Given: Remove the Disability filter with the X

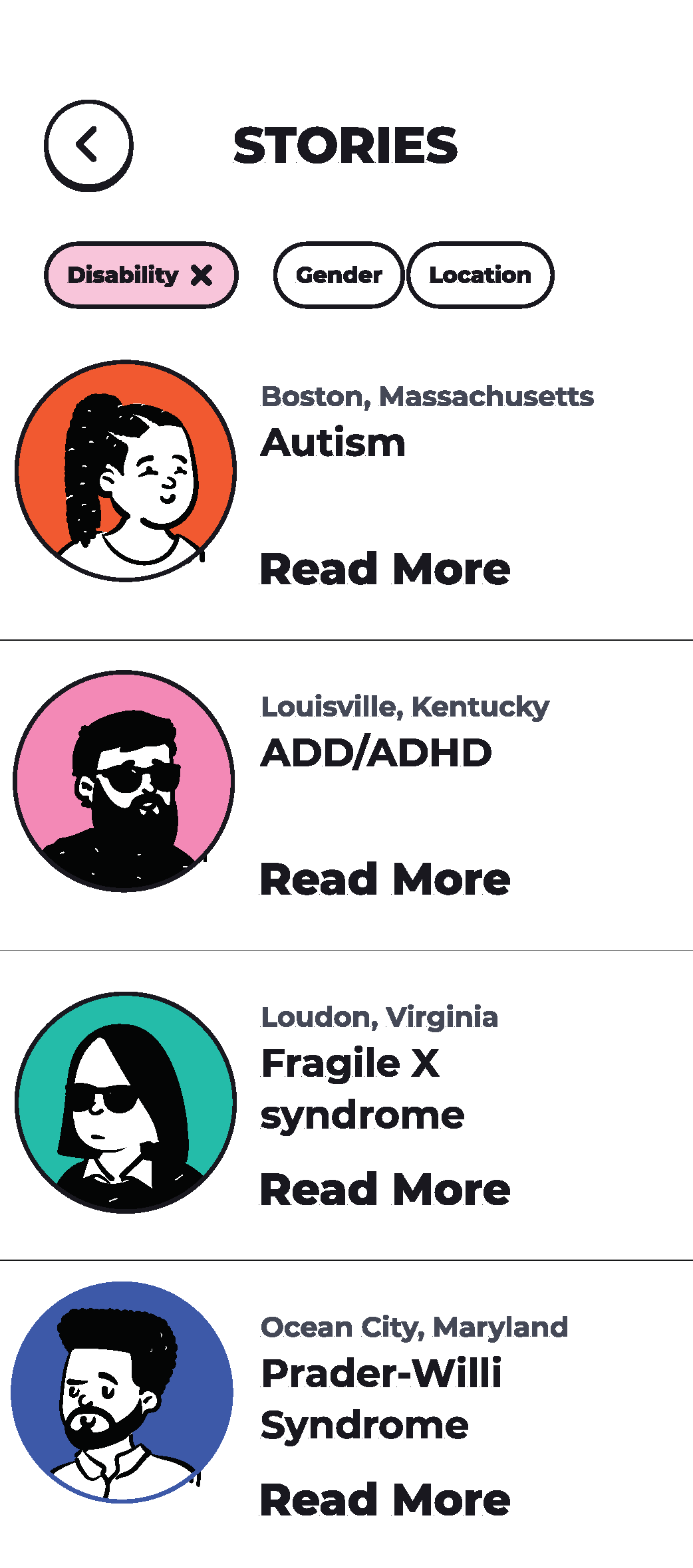Looking at the screenshot, I should (202, 275).
